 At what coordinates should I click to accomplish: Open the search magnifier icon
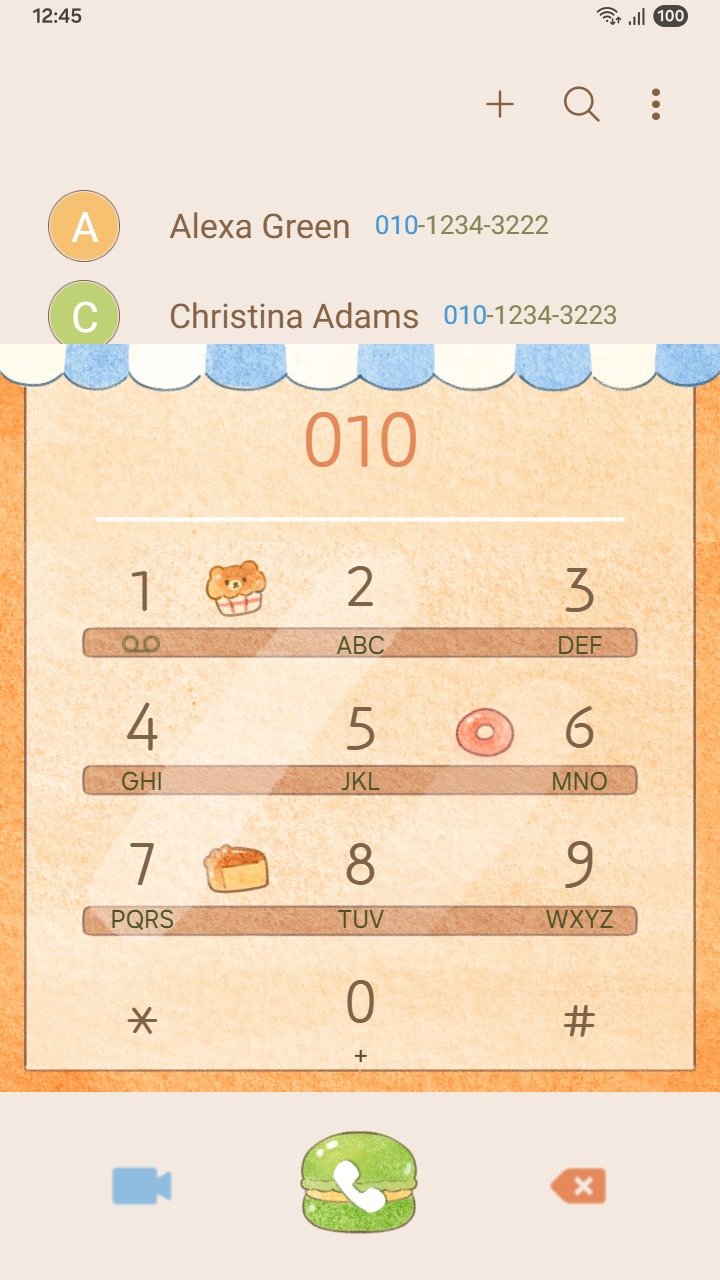pyautogui.click(x=581, y=104)
